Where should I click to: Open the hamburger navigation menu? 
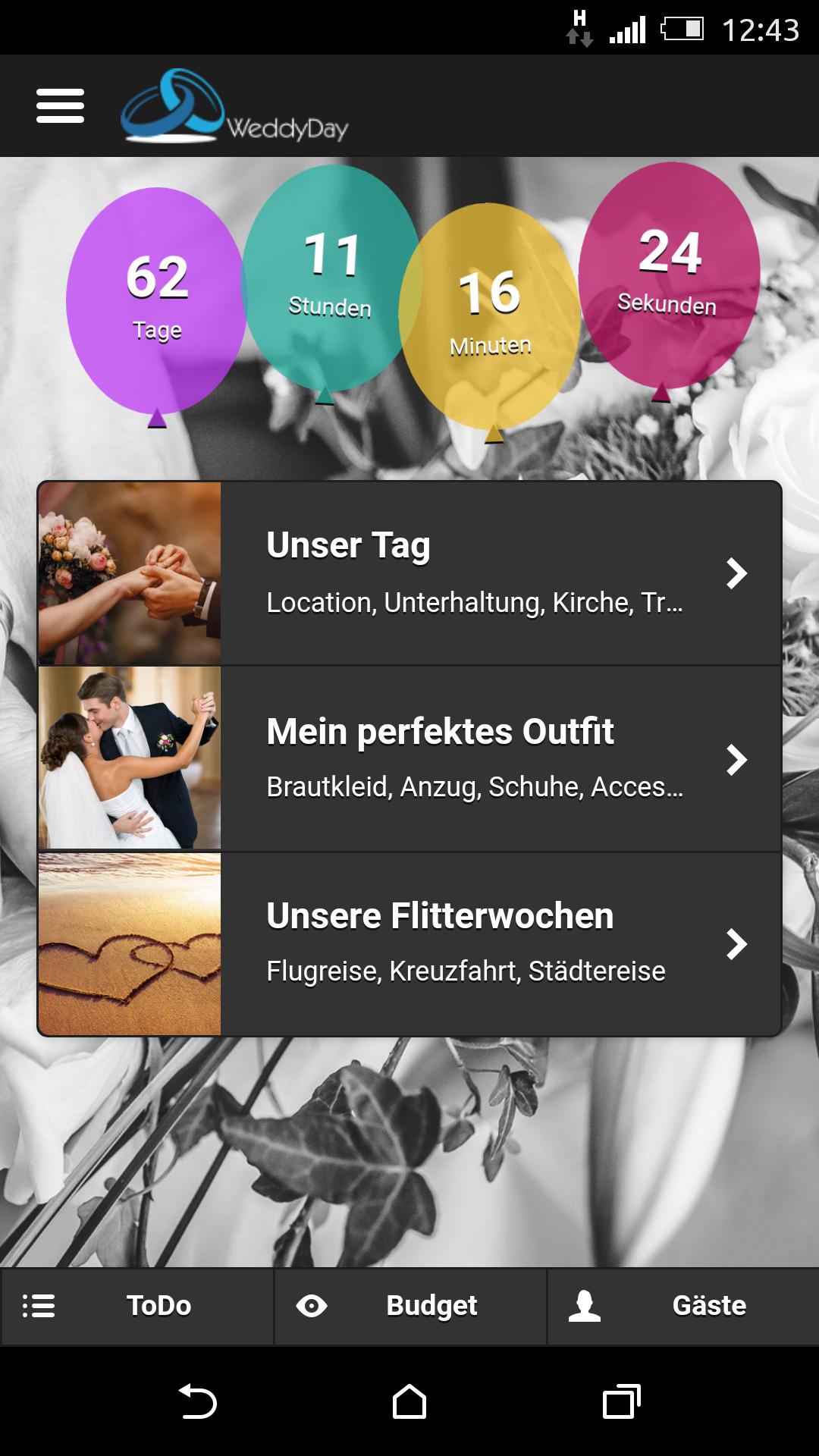[x=60, y=106]
